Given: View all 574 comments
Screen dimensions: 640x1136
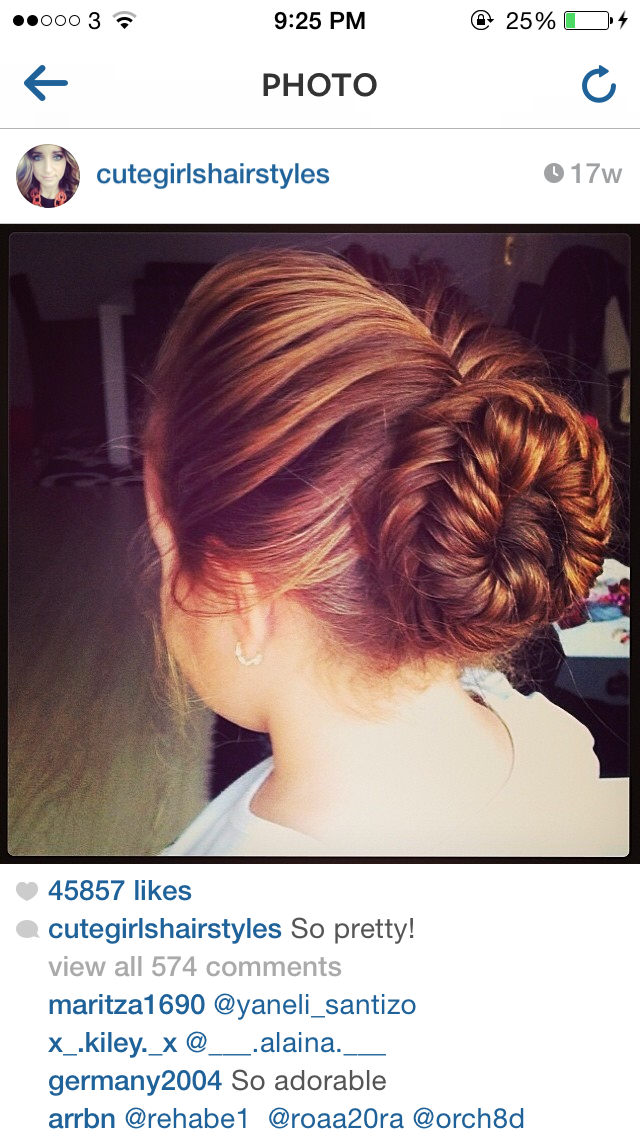Looking at the screenshot, I should (195, 966).
